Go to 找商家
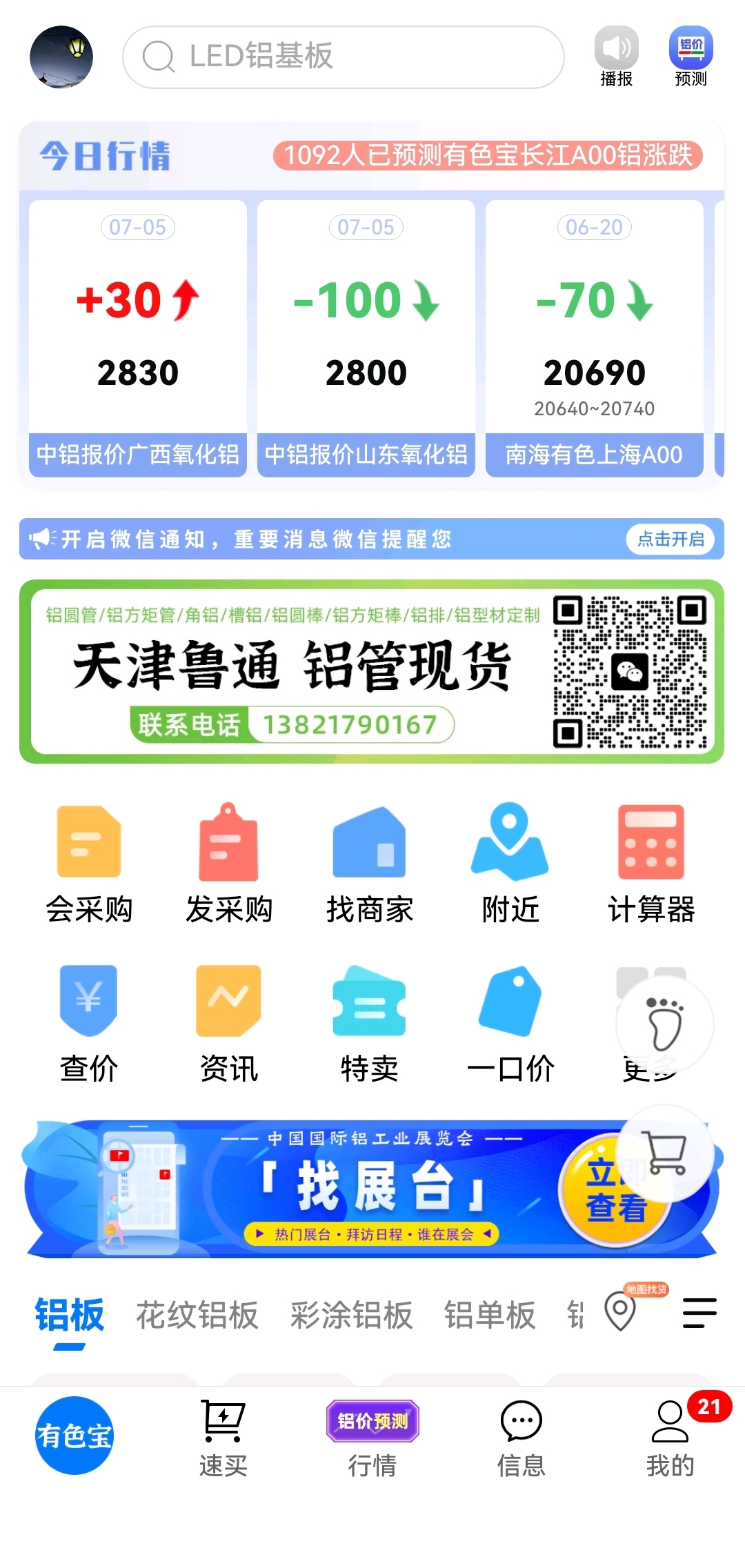 click(x=370, y=864)
